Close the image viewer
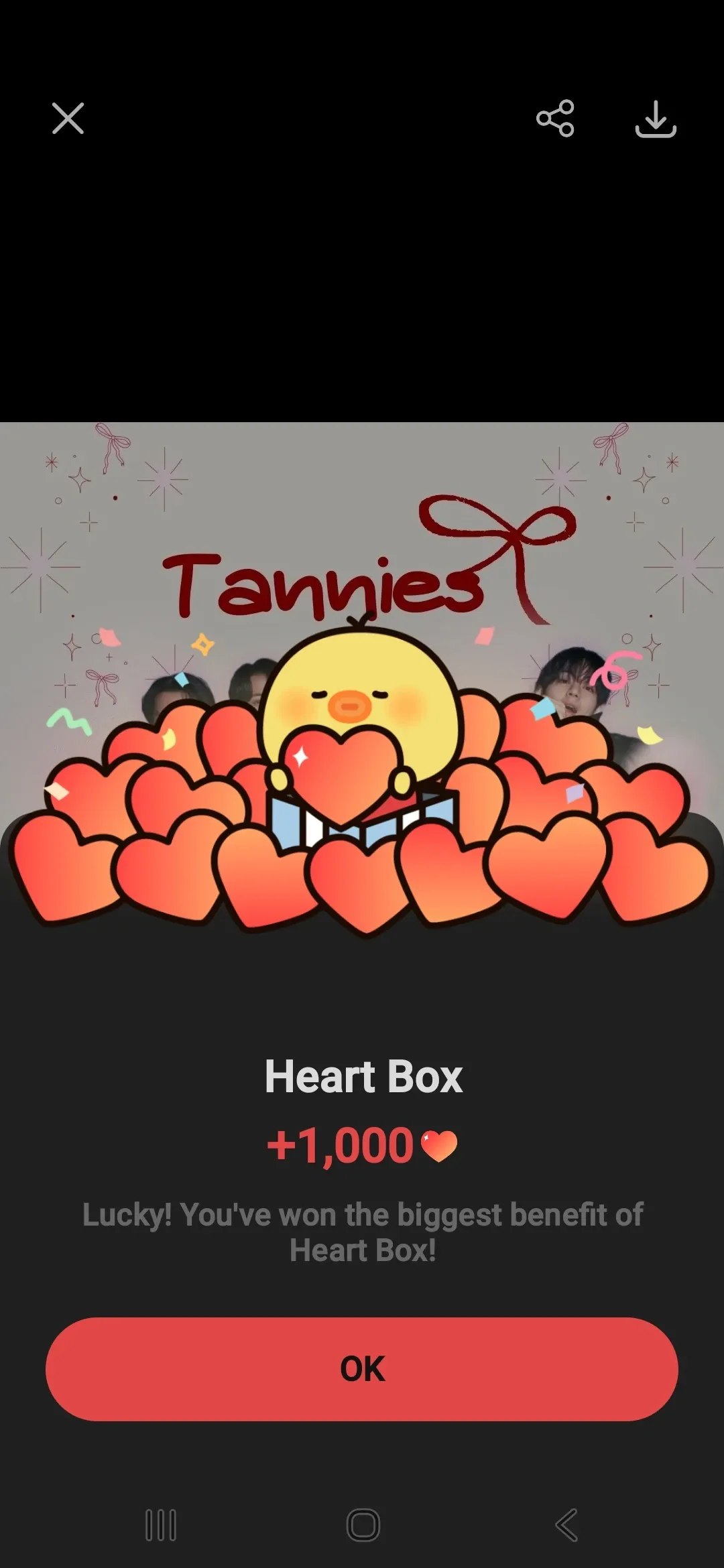Screen dimensions: 724x1568 coord(68,119)
